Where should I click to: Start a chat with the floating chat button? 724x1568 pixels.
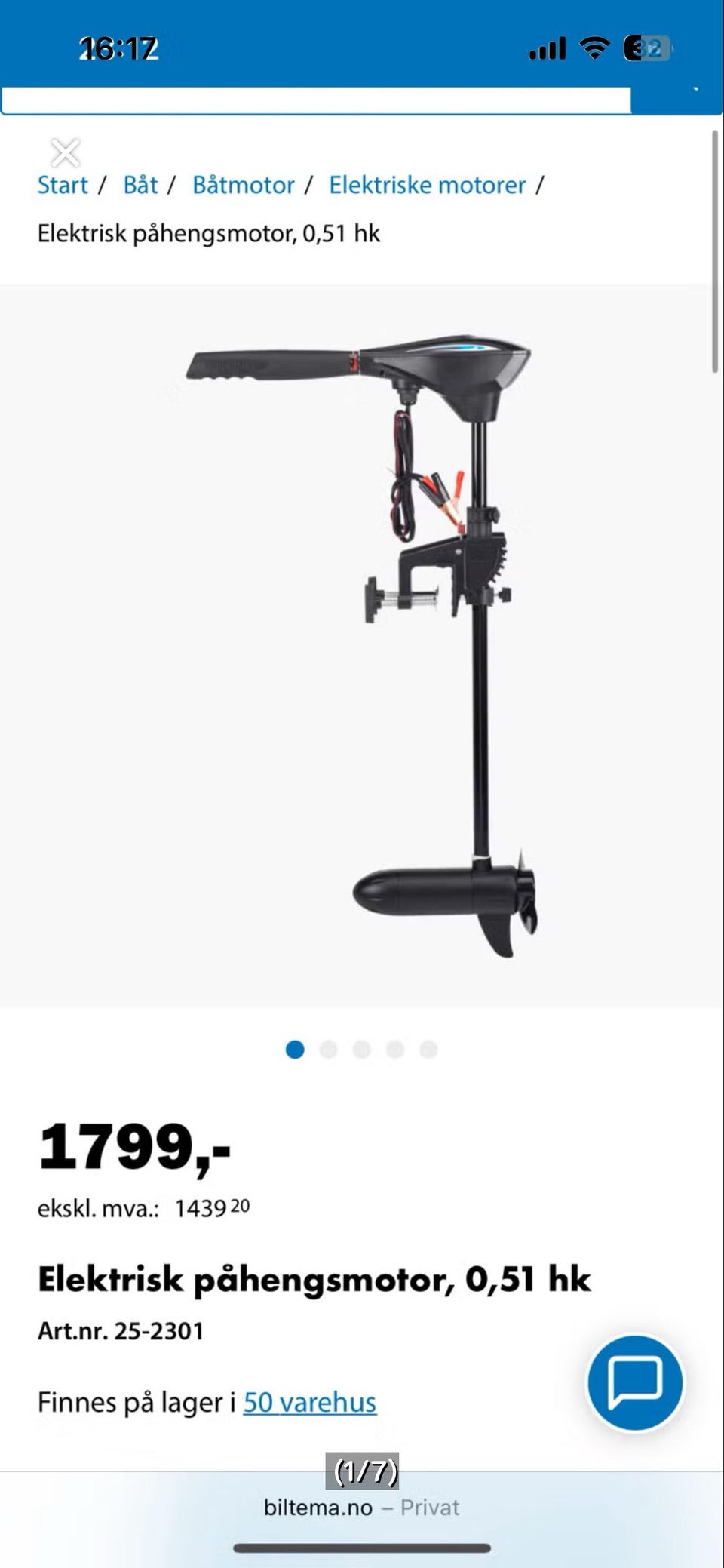coord(635,1382)
